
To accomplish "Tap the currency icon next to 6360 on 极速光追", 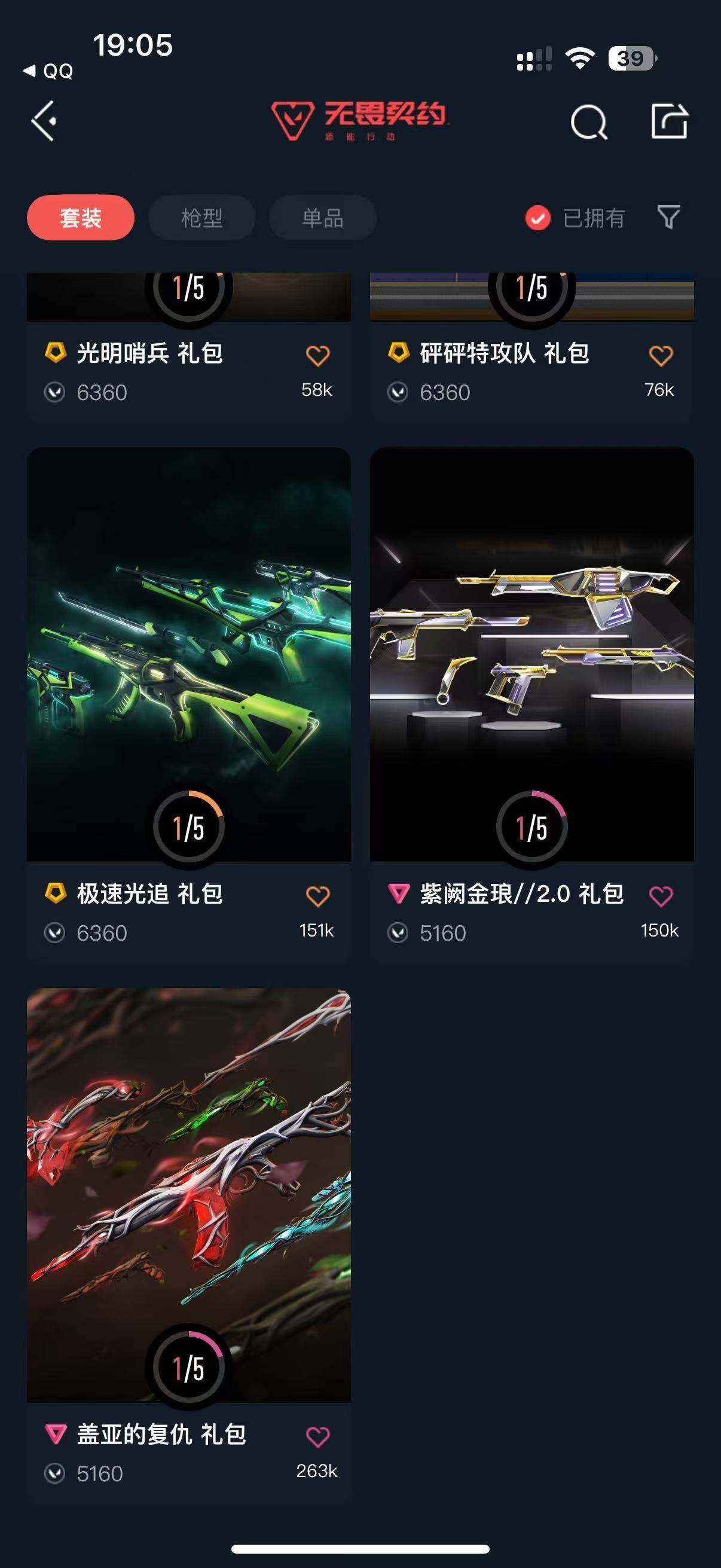I will [x=55, y=933].
